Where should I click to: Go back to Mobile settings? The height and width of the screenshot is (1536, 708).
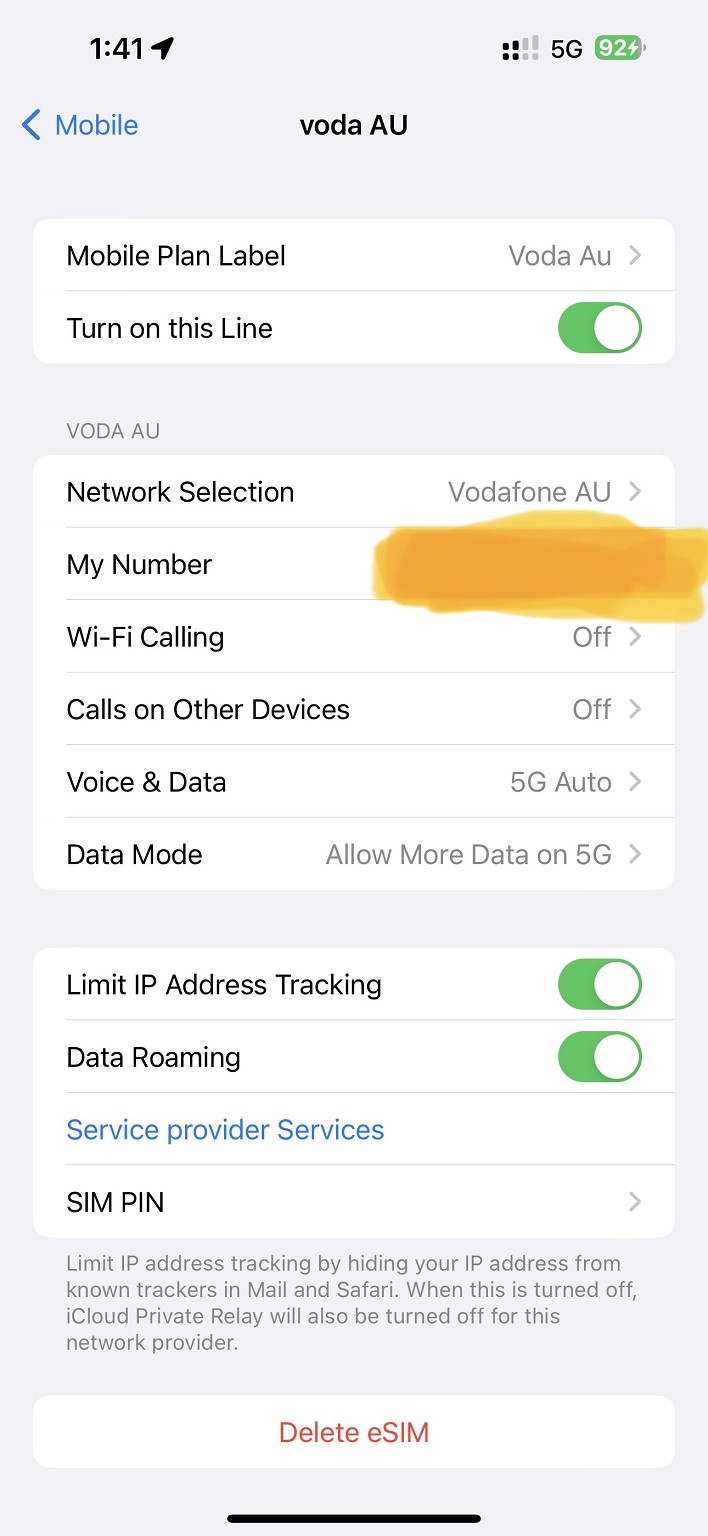(x=80, y=126)
